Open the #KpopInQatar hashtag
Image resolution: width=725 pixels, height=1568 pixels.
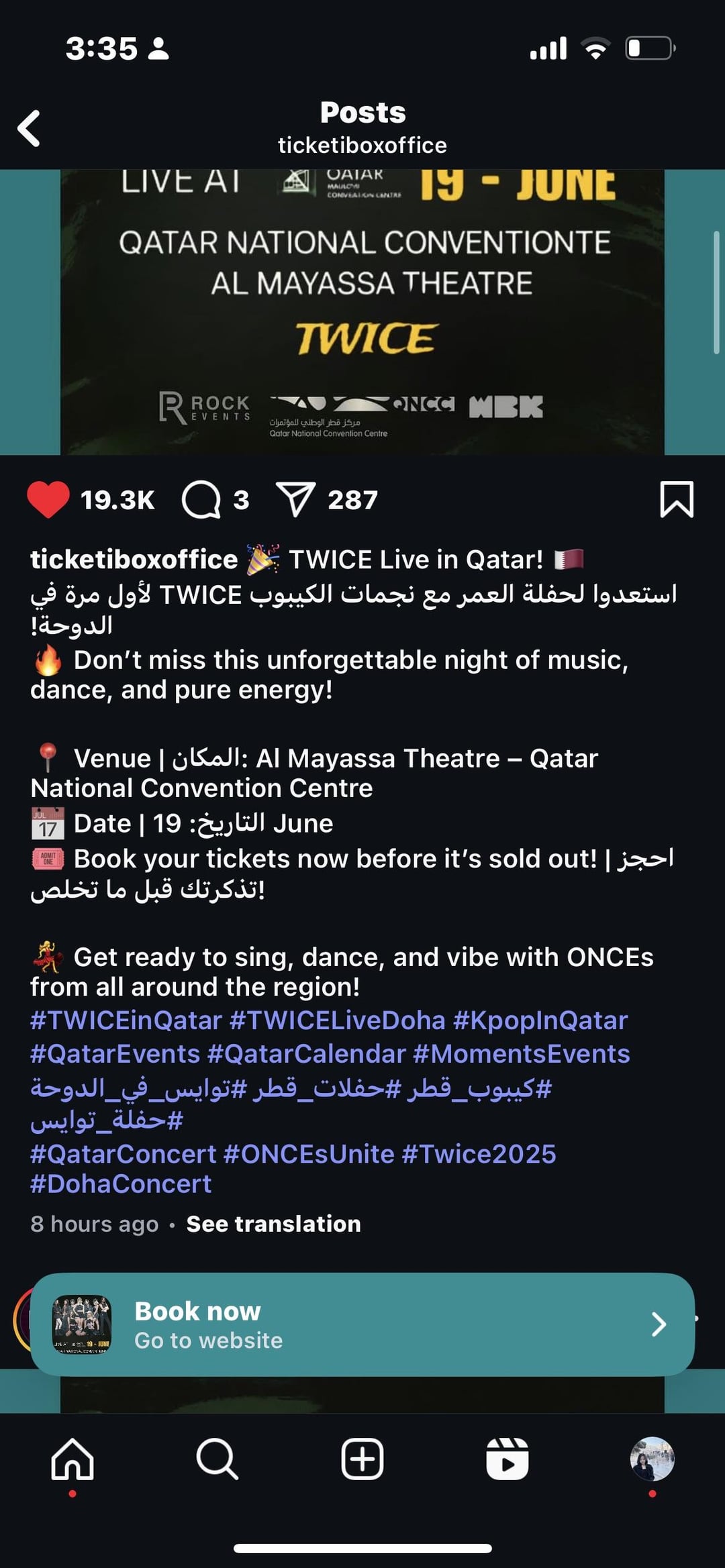tap(540, 1021)
